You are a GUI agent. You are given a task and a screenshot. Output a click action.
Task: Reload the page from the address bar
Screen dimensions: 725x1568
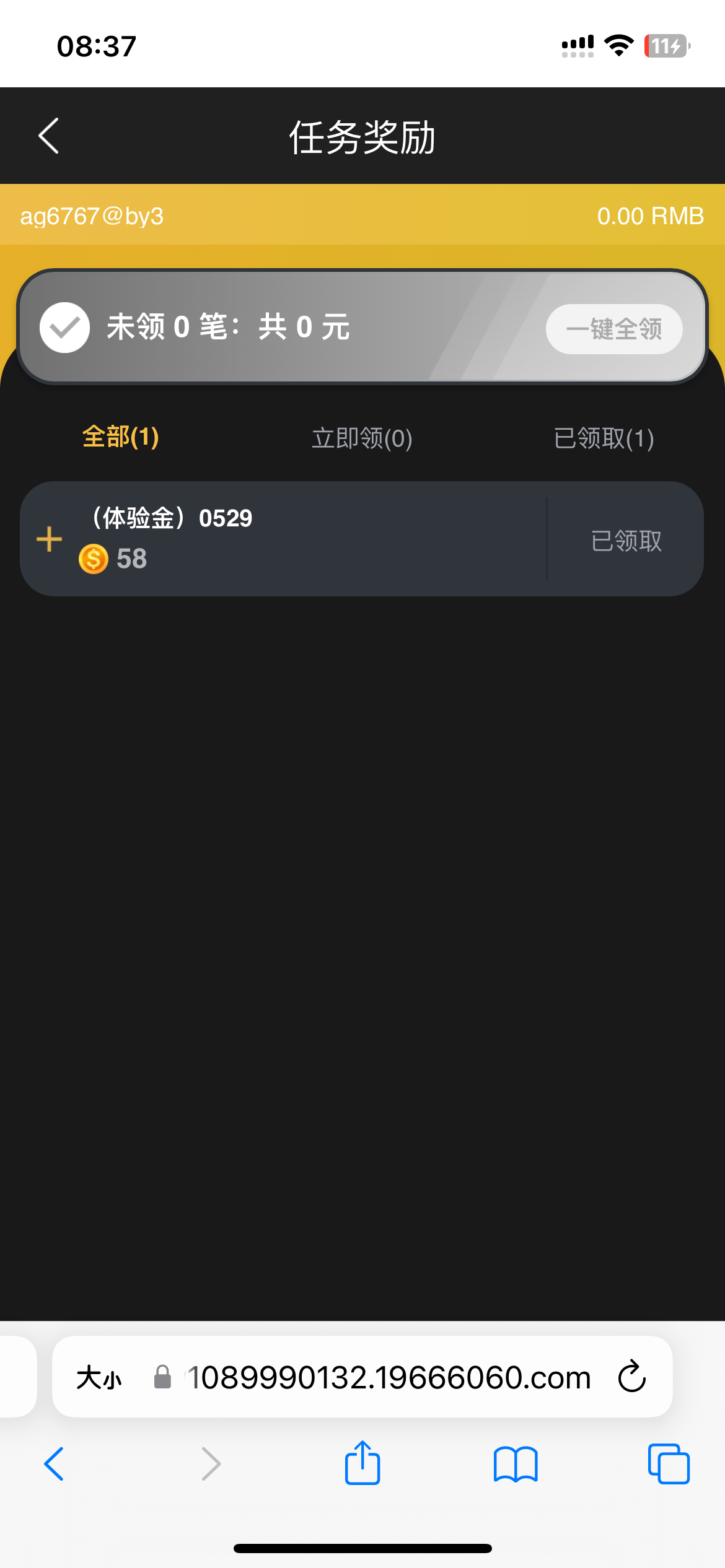pyautogui.click(x=632, y=1377)
